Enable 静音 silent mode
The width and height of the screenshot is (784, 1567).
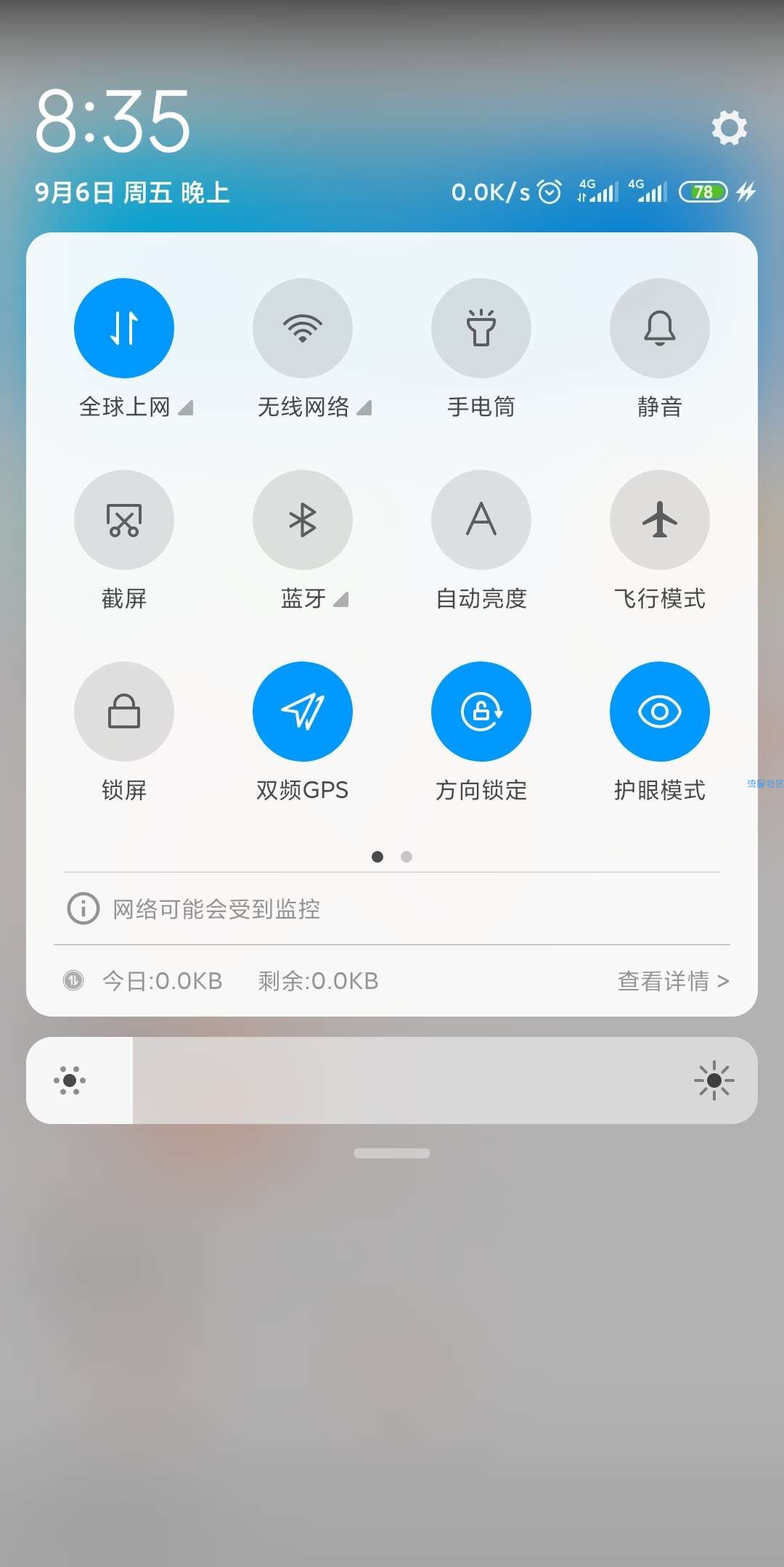click(660, 328)
